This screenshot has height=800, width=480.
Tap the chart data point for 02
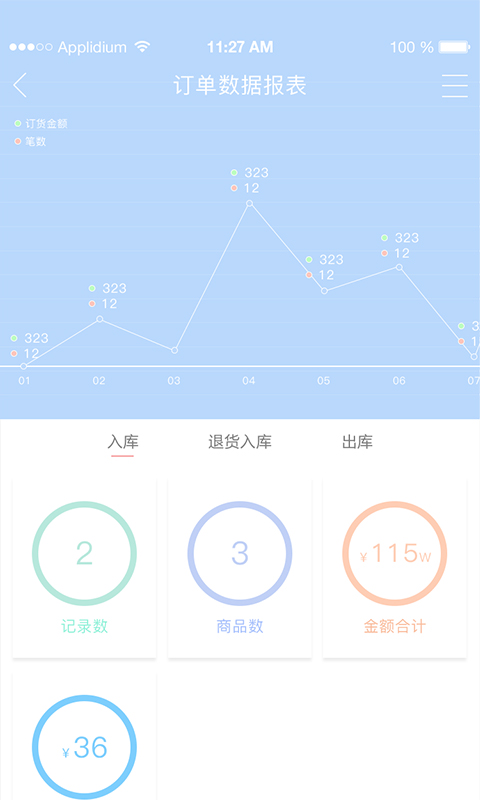[x=100, y=319]
